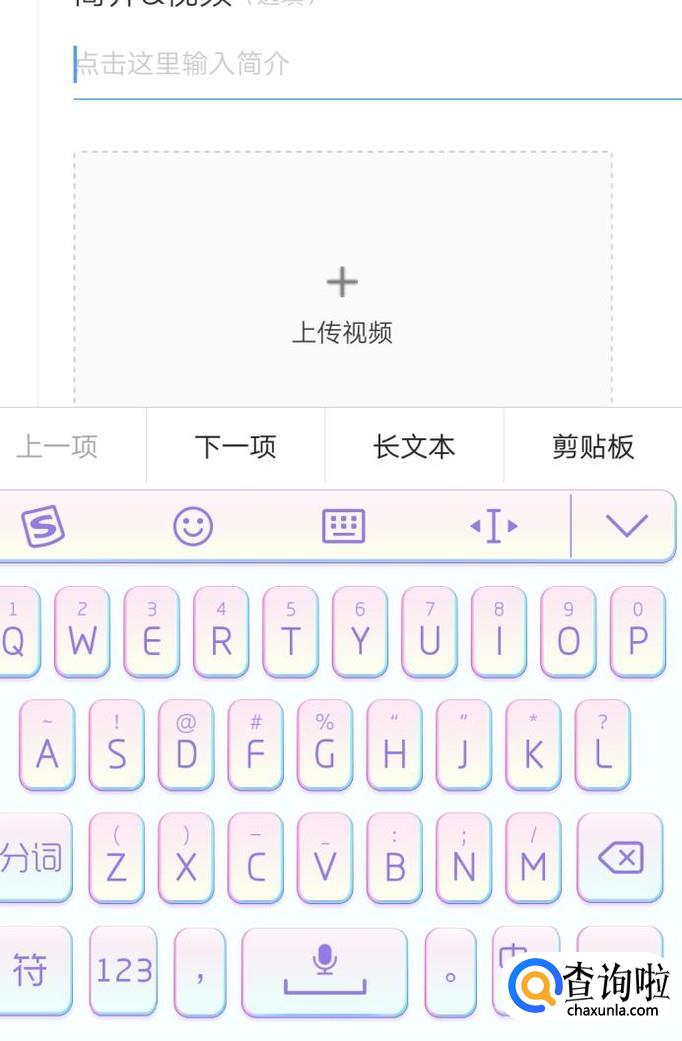Open the clipboard (剪贴板)
The width and height of the screenshot is (682, 1041).
[593, 446]
